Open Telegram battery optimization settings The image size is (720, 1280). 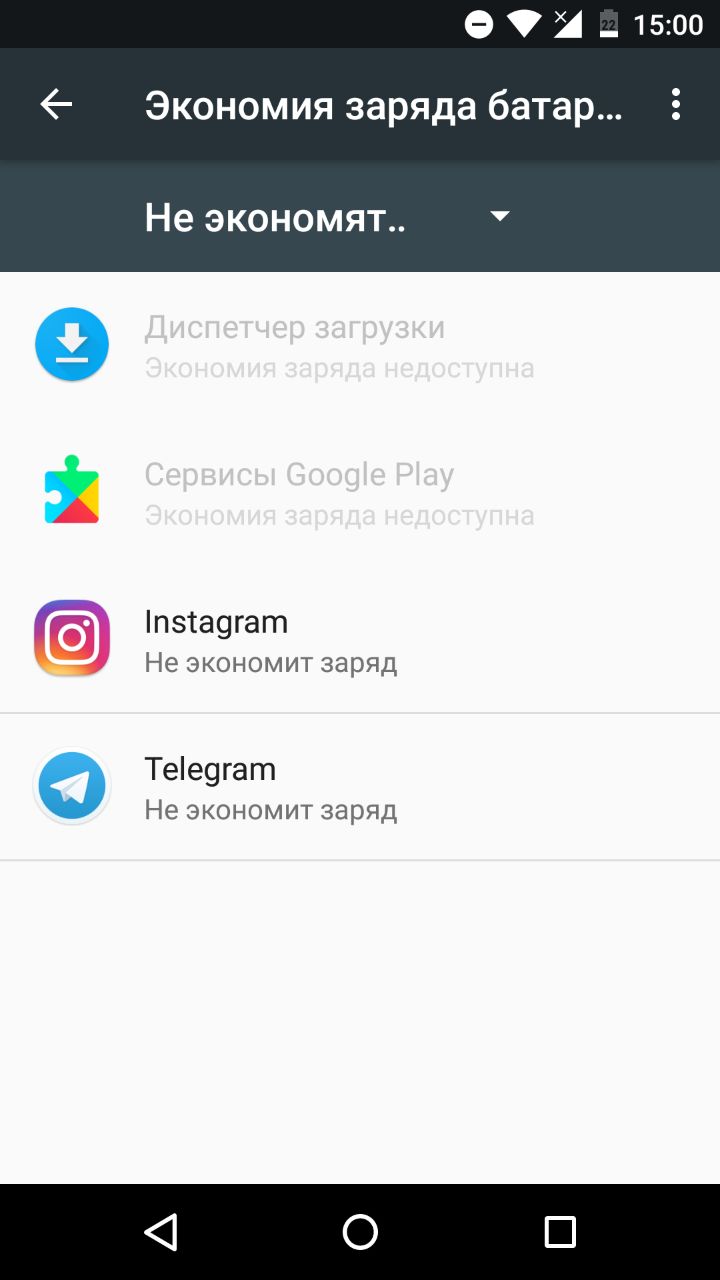pos(360,787)
